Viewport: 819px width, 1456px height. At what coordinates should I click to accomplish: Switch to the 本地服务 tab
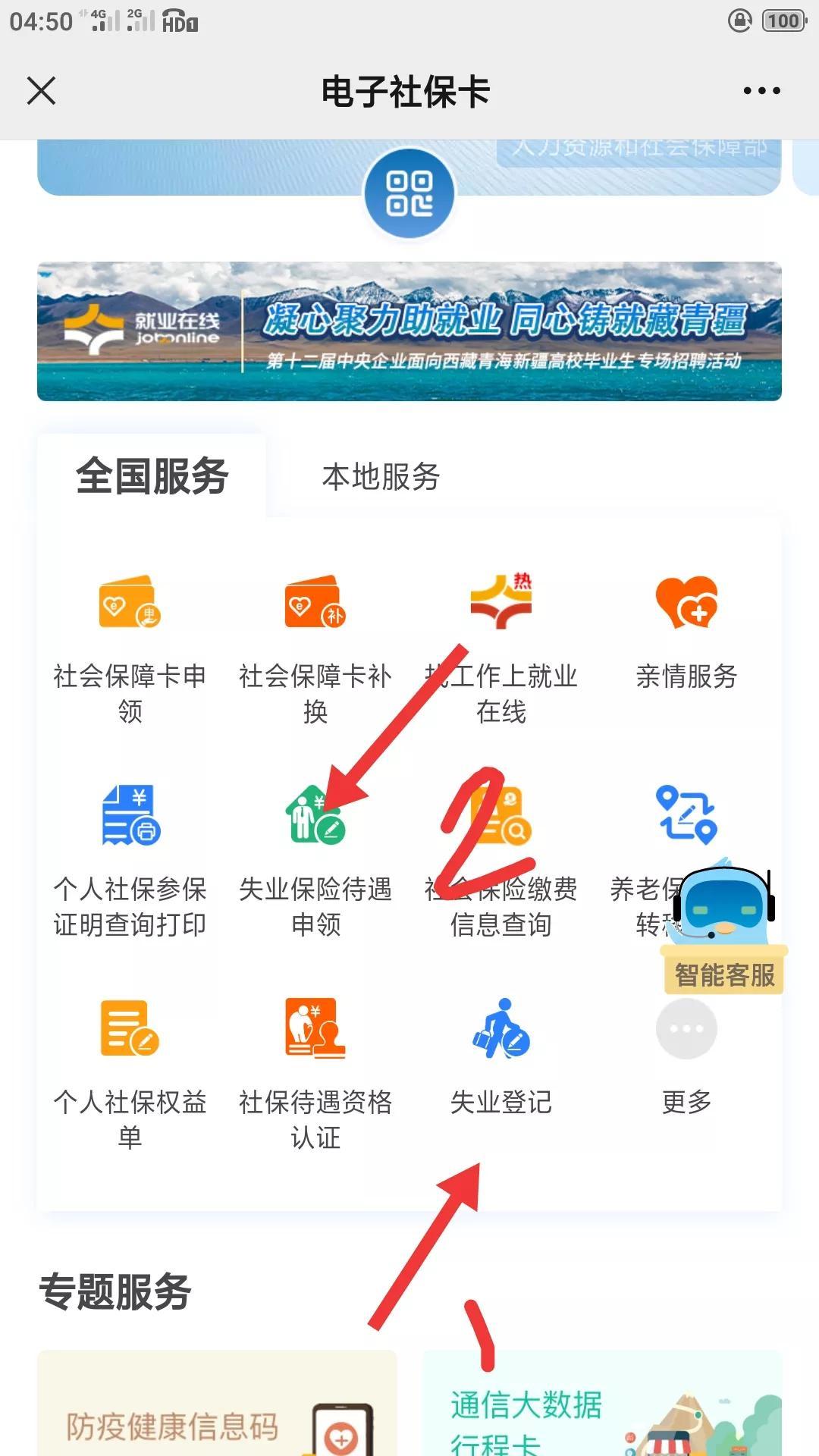(381, 477)
